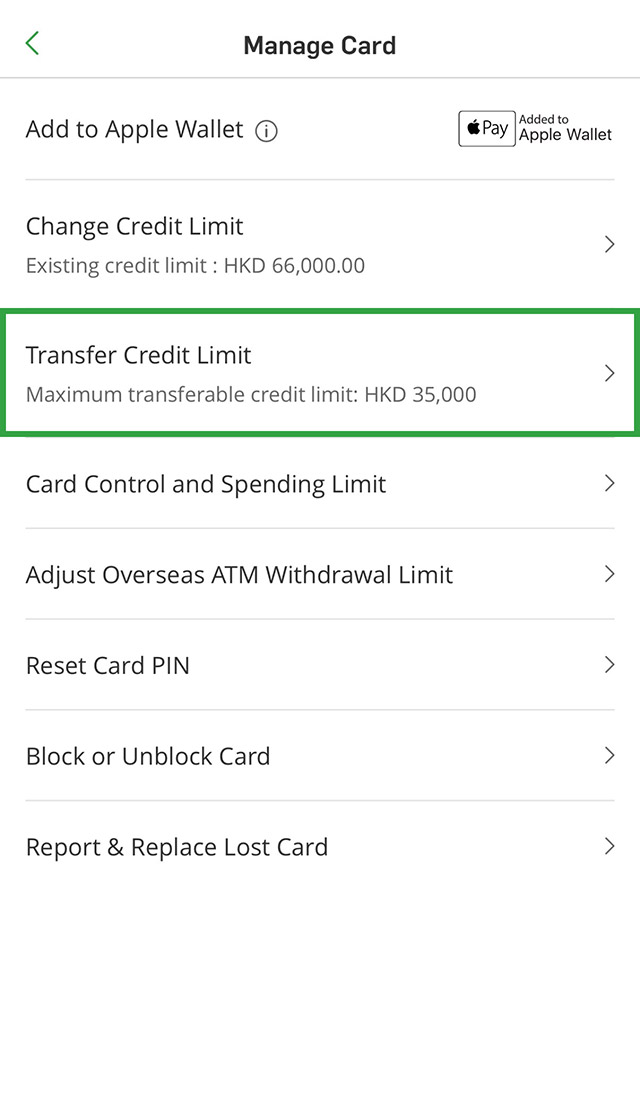Tap Report & Replace Lost Card
This screenshot has width=640, height=1100.
click(x=320, y=847)
